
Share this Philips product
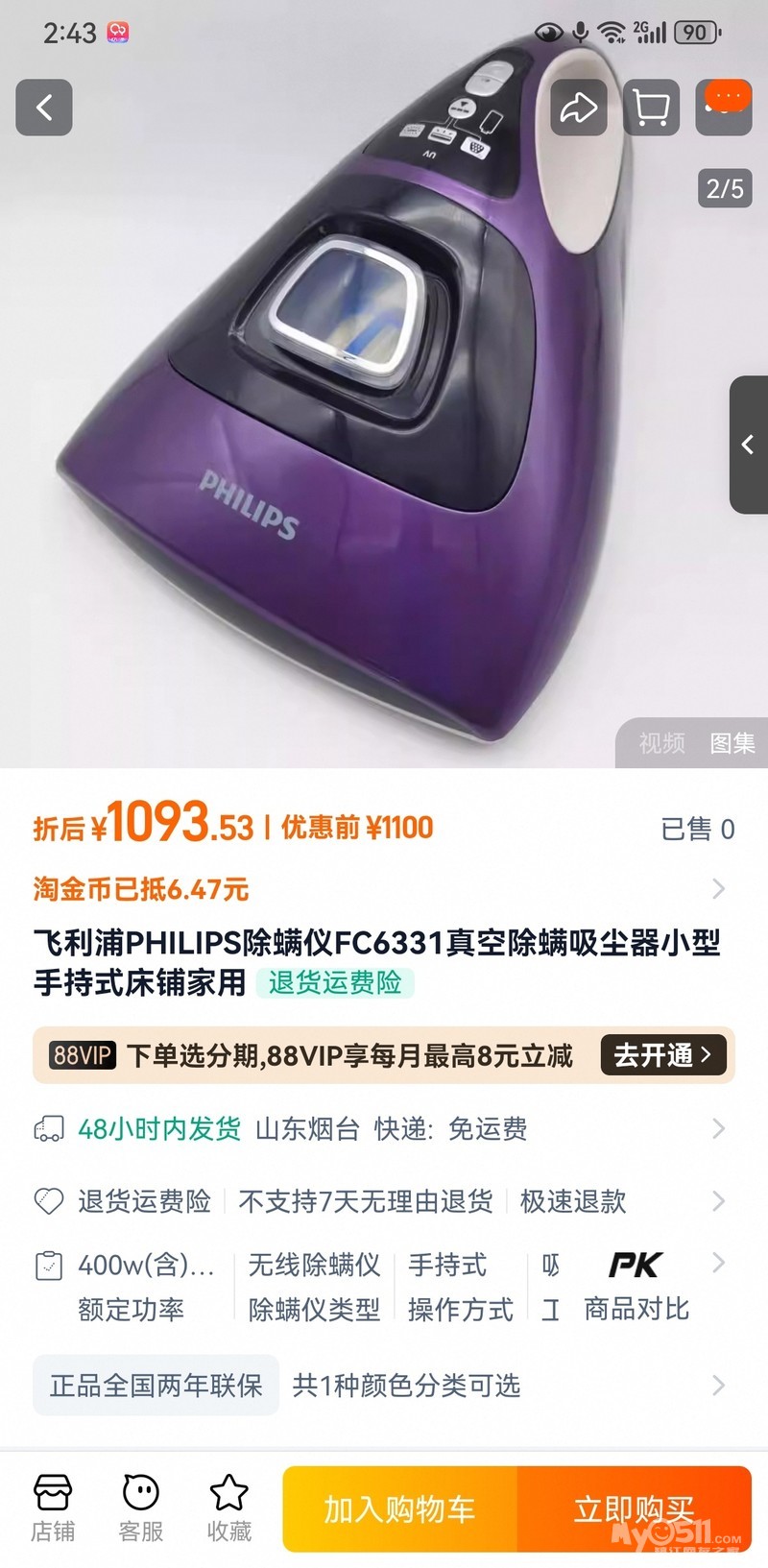[x=578, y=108]
